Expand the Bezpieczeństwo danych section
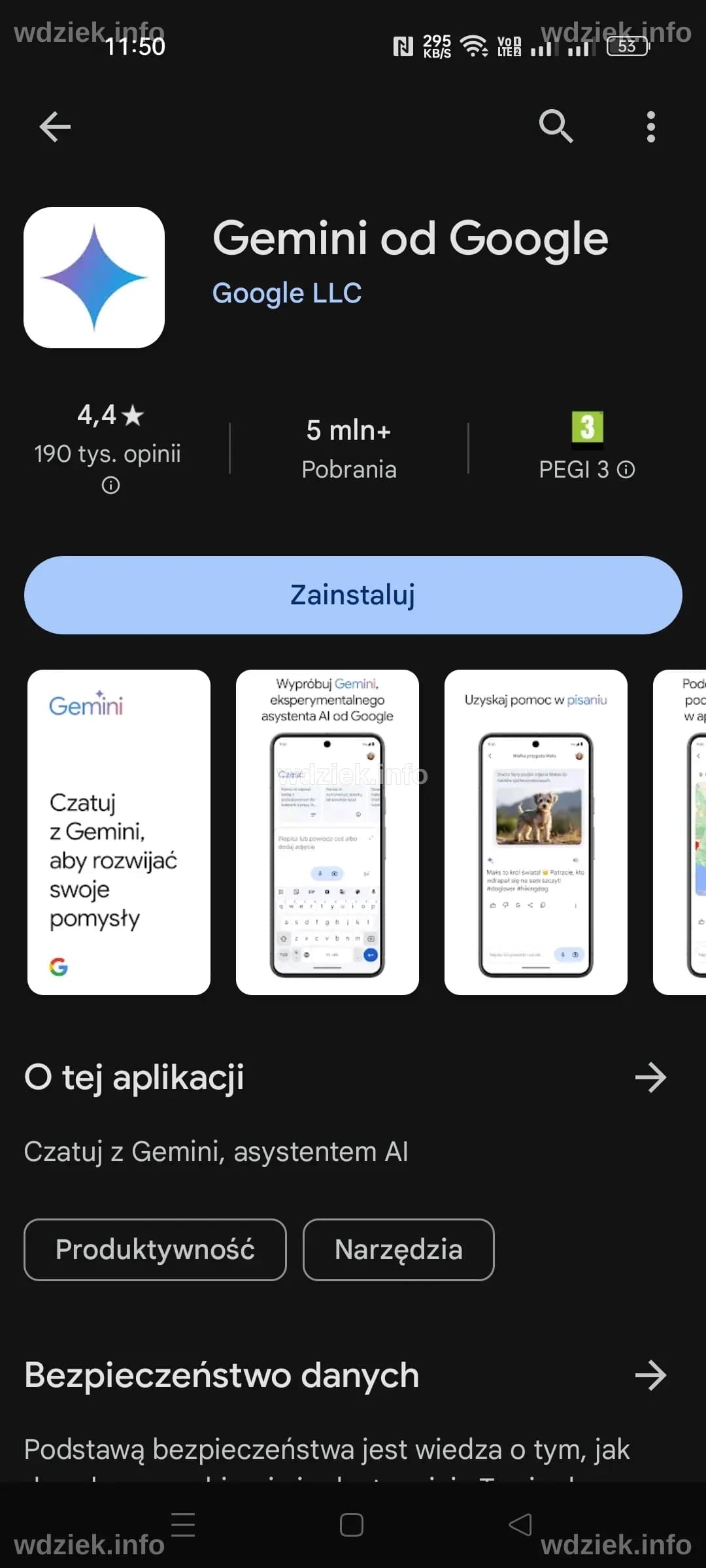 pyautogui.click(x=652, y=1375)
